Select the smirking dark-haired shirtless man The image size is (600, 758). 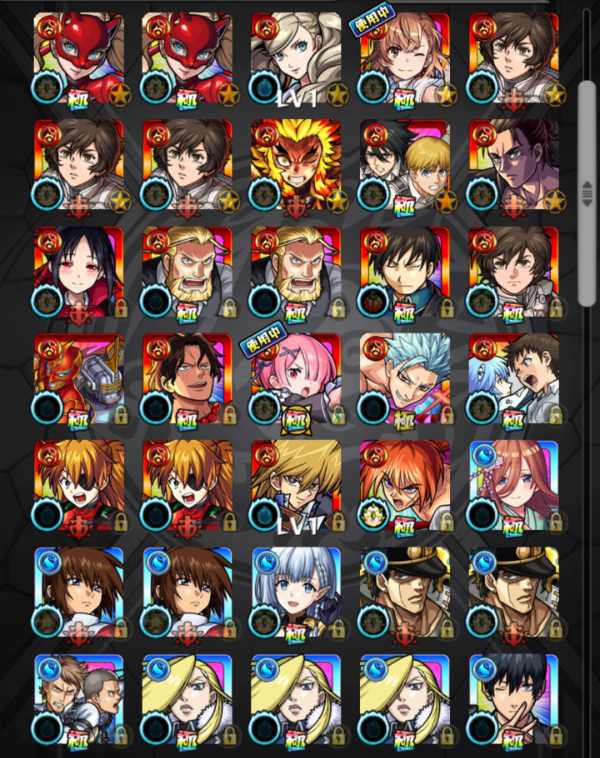pos(187,380)
